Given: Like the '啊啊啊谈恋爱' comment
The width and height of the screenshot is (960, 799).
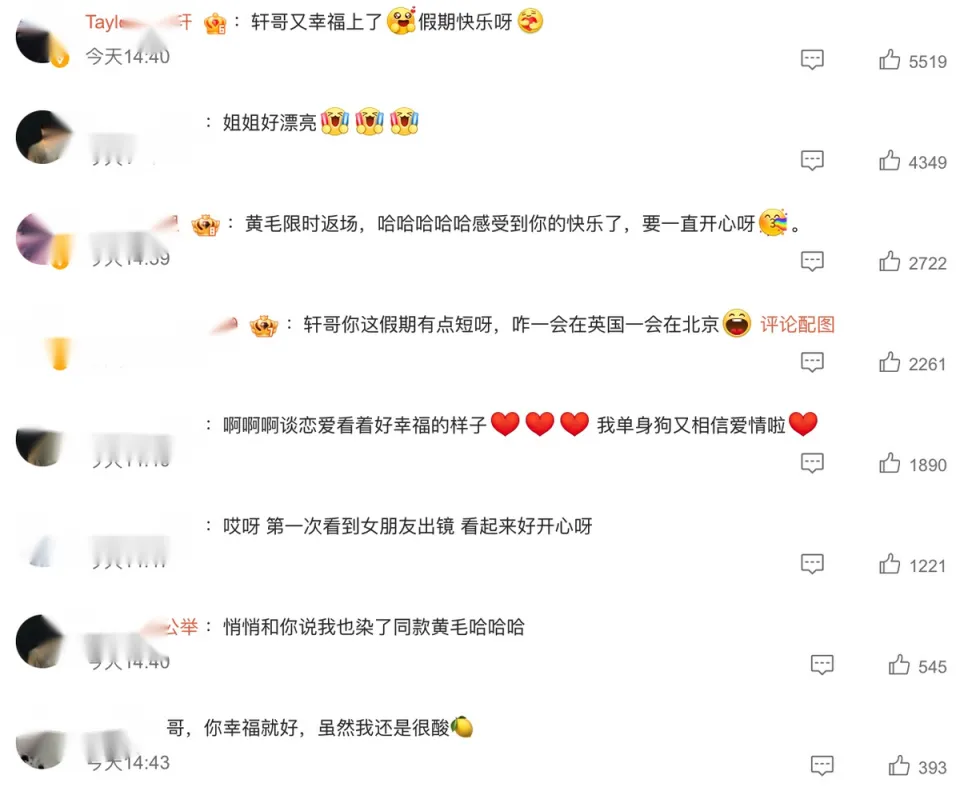Looking at the screenshot, I should 890,463.
